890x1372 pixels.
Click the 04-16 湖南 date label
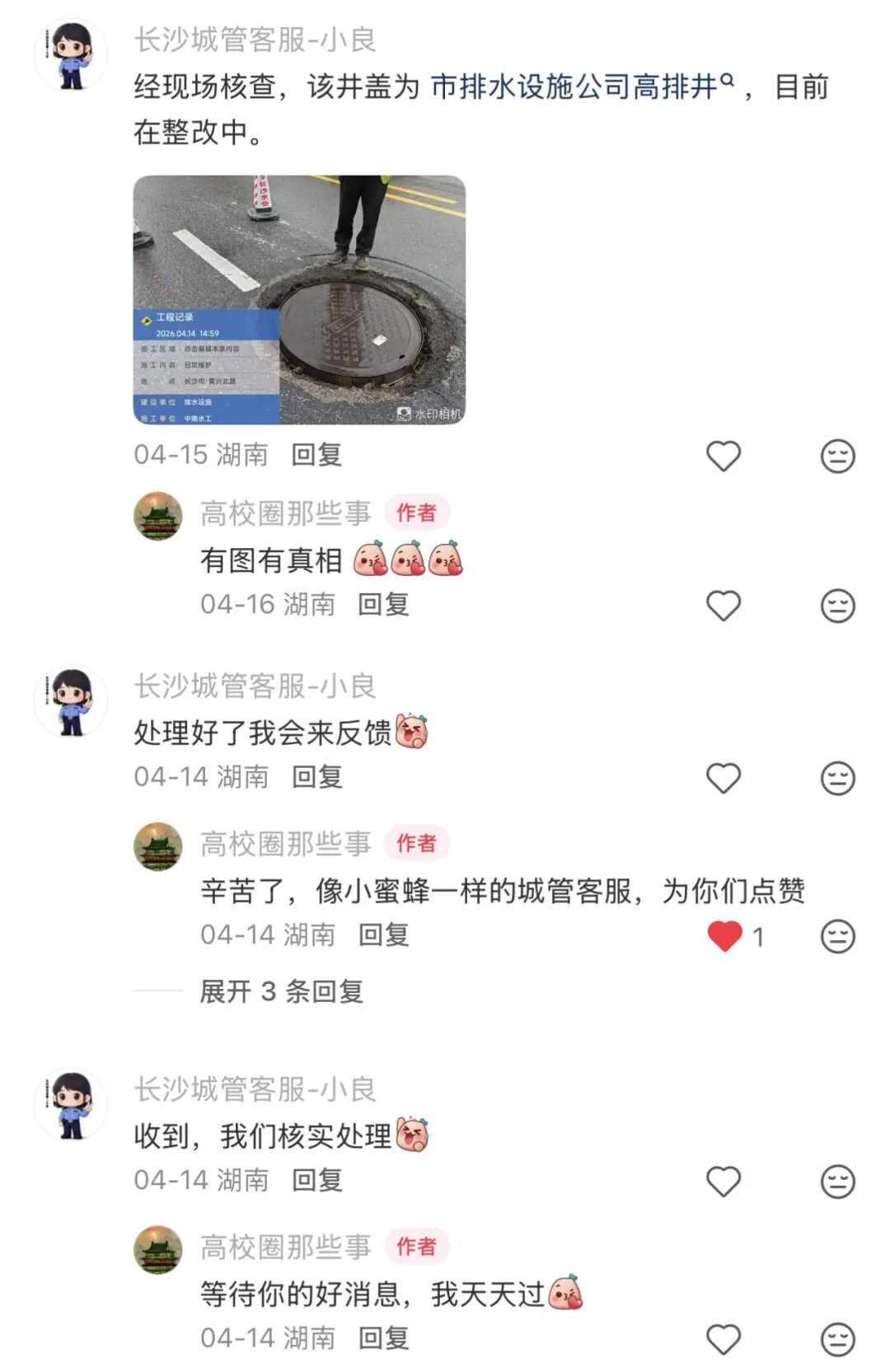(268, 604)
